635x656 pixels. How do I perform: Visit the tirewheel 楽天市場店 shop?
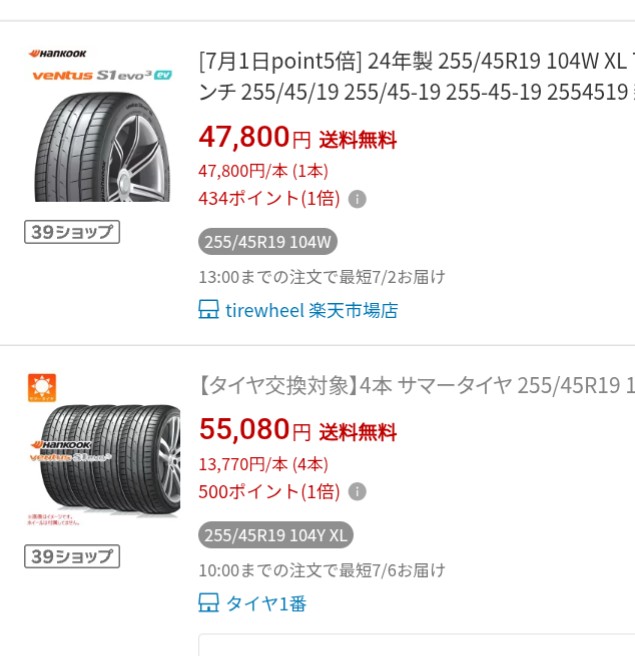pos(309,310)
